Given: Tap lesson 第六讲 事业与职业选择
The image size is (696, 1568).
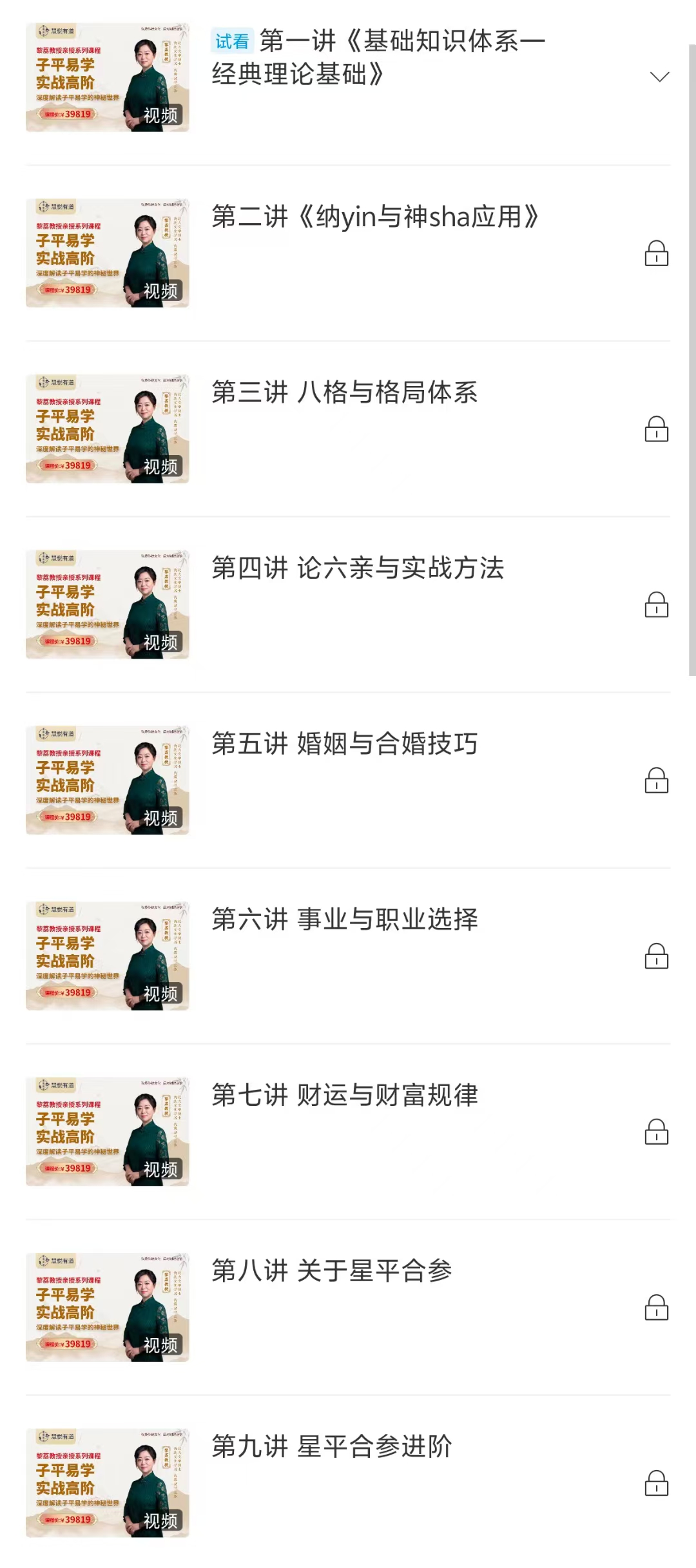Looking at the screenshot, I should pos(345,920).
